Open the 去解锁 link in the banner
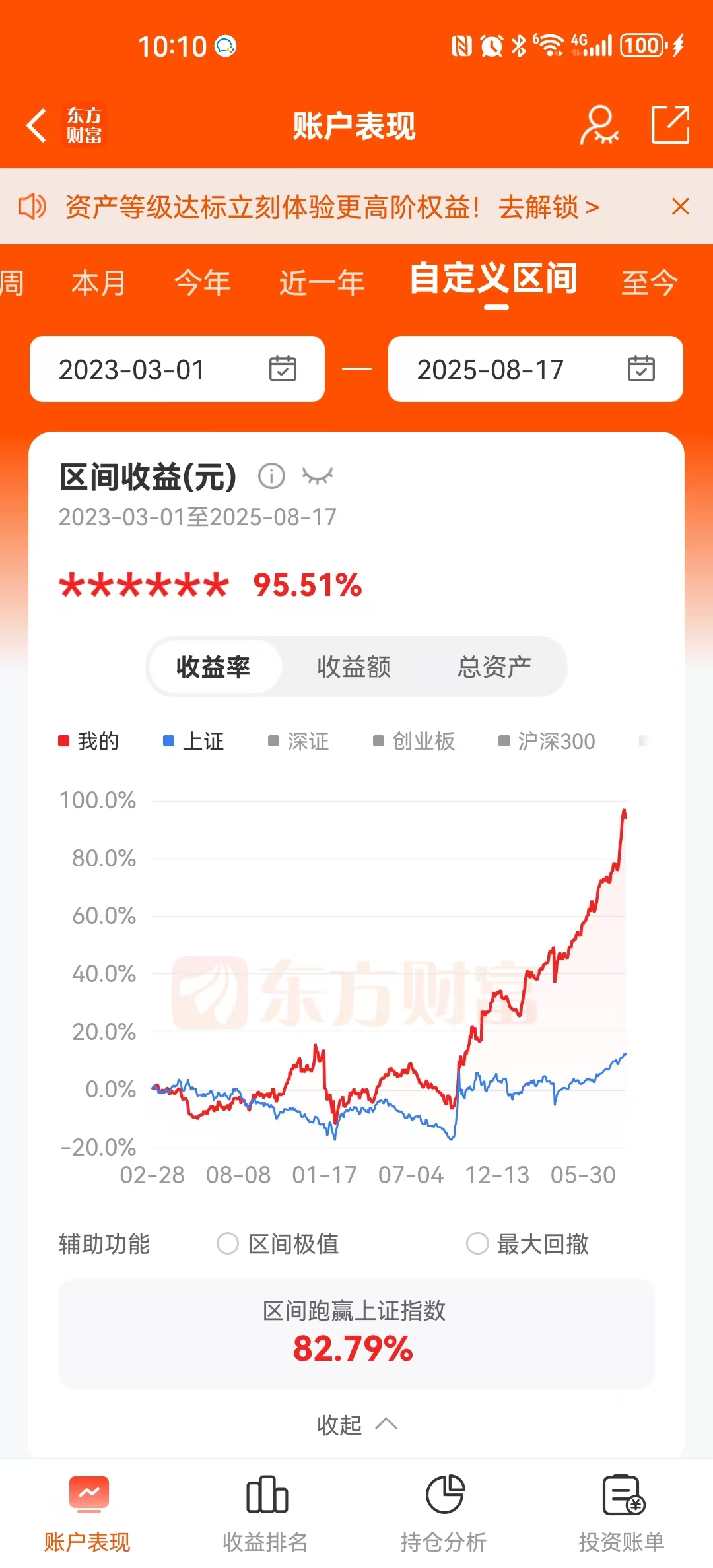713x1568 pixels. (x=548, y=207)
